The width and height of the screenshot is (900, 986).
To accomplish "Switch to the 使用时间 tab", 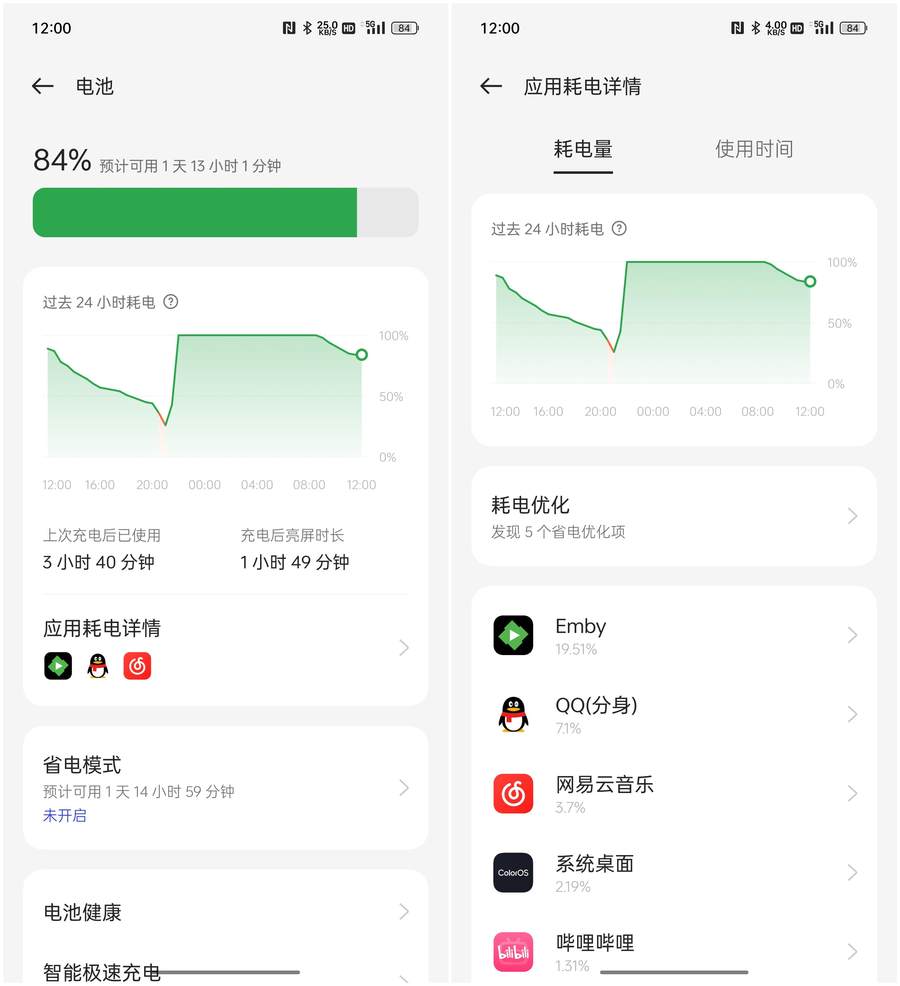I will (x=753, y=149).
